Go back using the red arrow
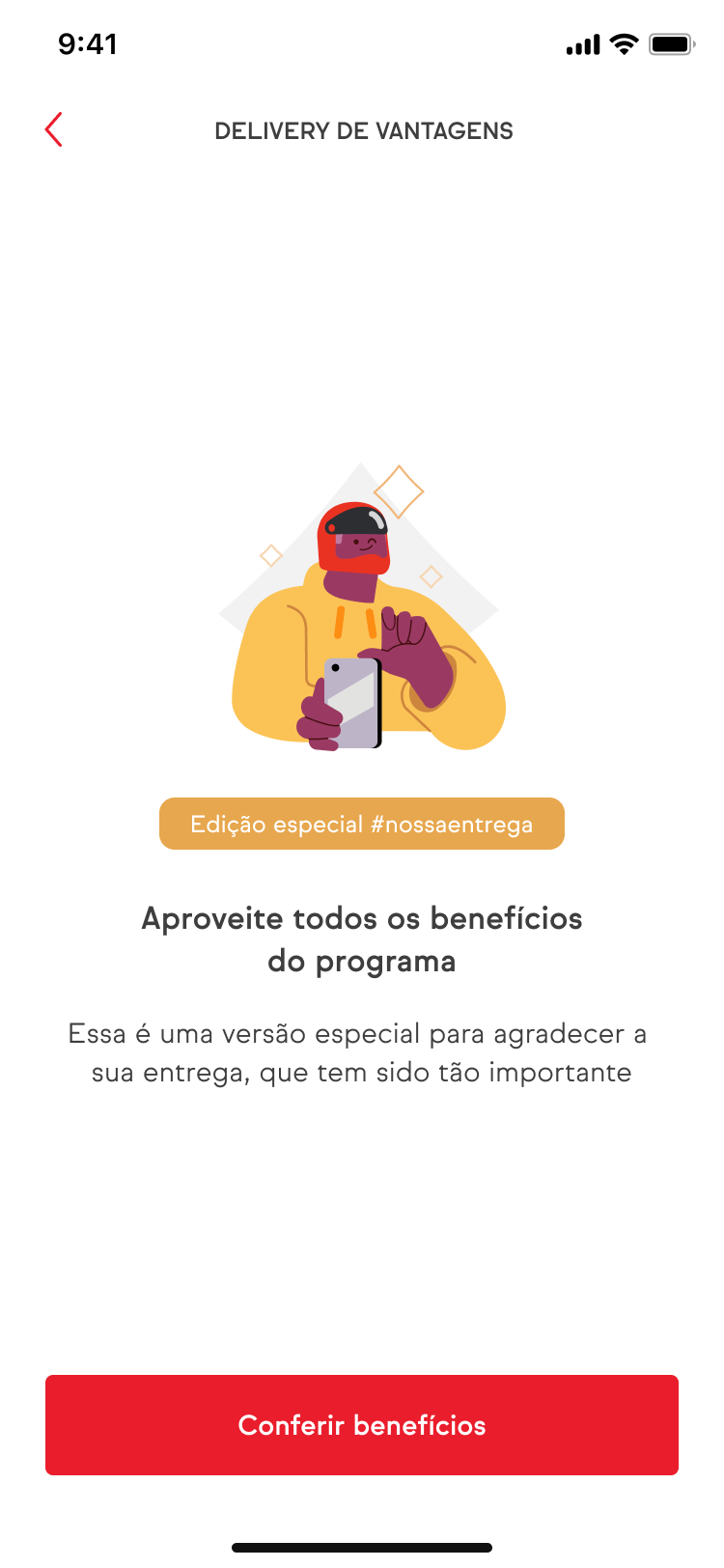Screen dimensions: 724x1568 [54, 129]
